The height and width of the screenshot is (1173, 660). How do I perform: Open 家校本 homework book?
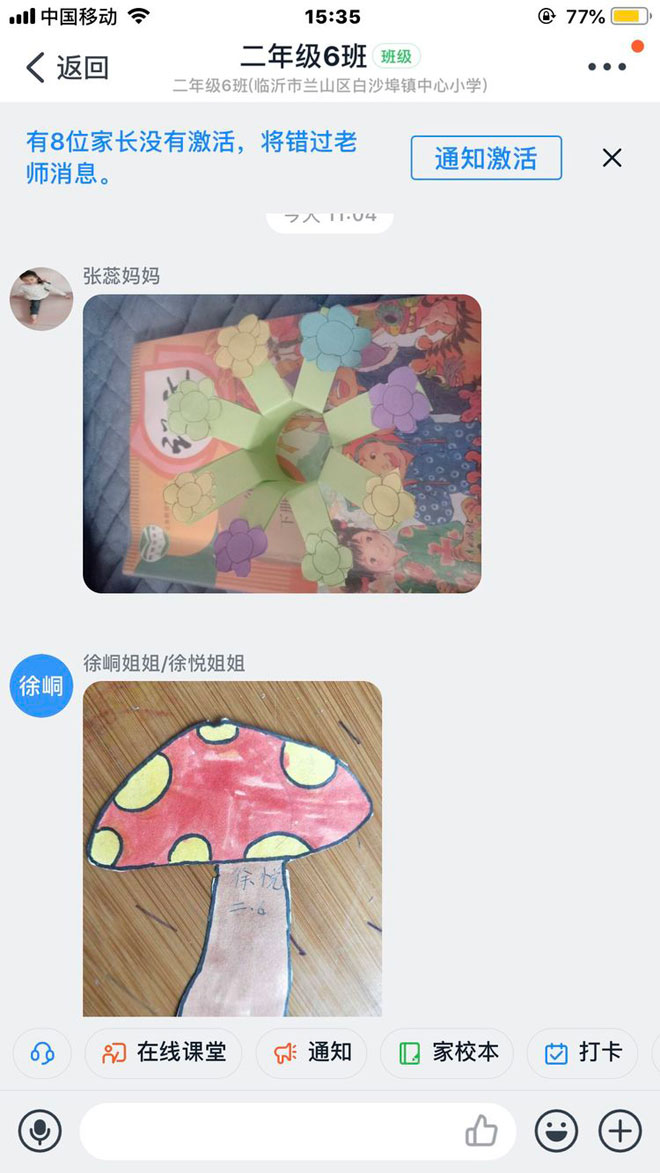(447, 1053)
